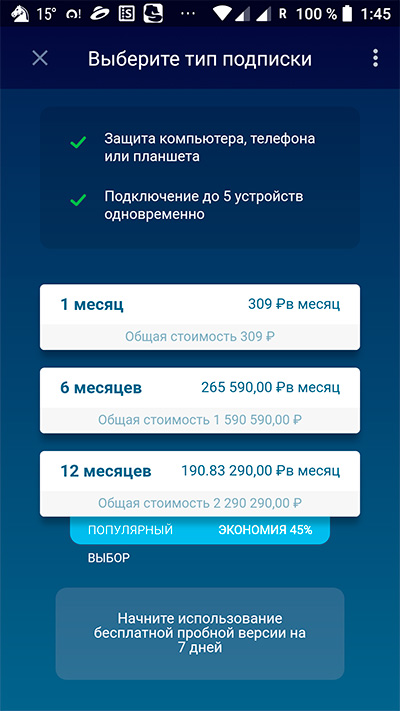Select the 1 месяц subscription plan
This screenshot has height=711, width=400.
[x=200, y=317]
